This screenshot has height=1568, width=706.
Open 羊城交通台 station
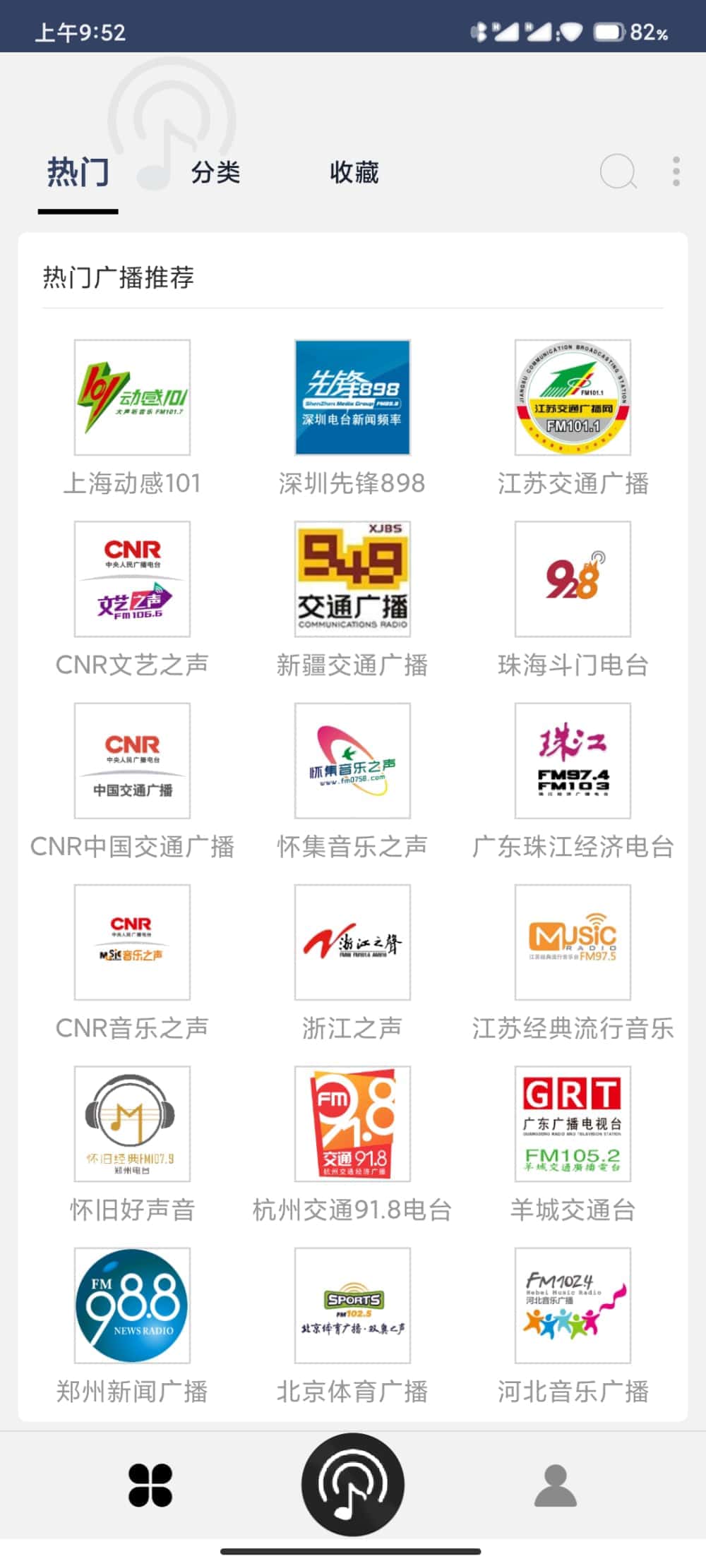[x=573, y=1145]
